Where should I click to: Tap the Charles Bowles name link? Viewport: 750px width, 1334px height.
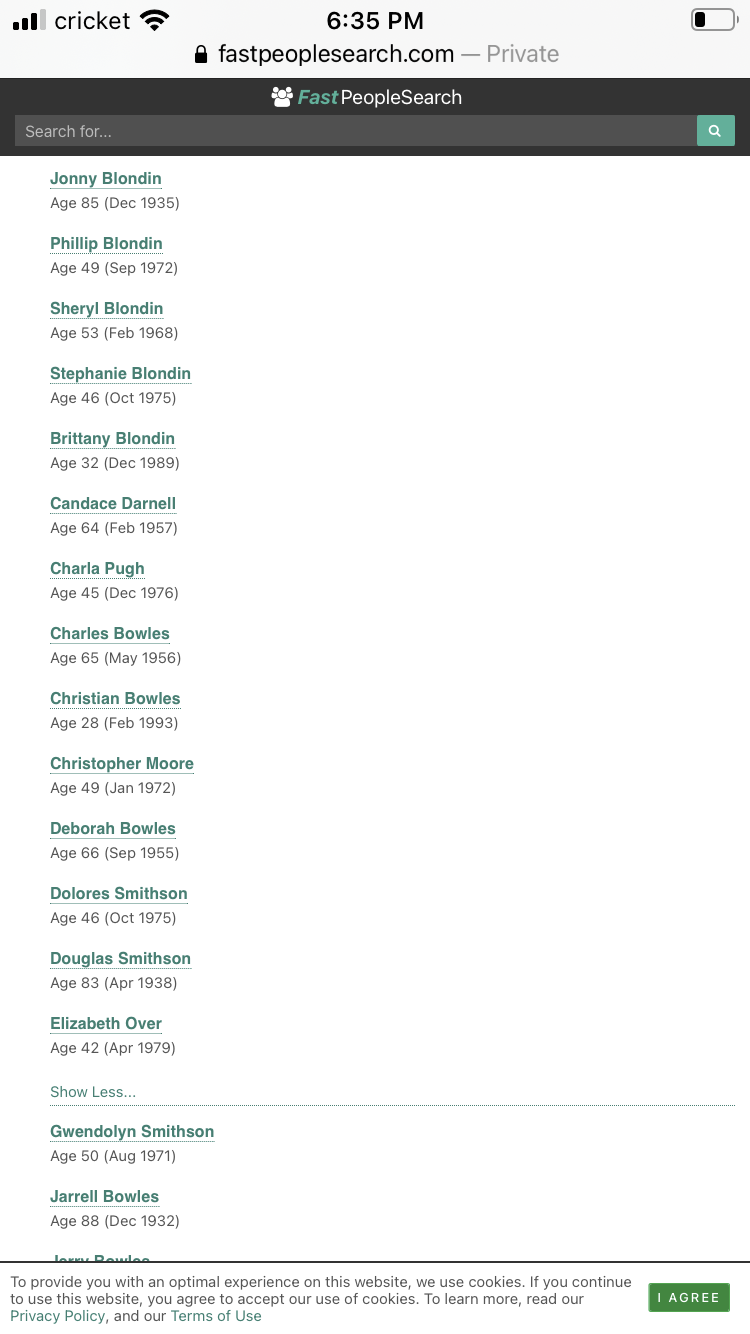[110, 634]
